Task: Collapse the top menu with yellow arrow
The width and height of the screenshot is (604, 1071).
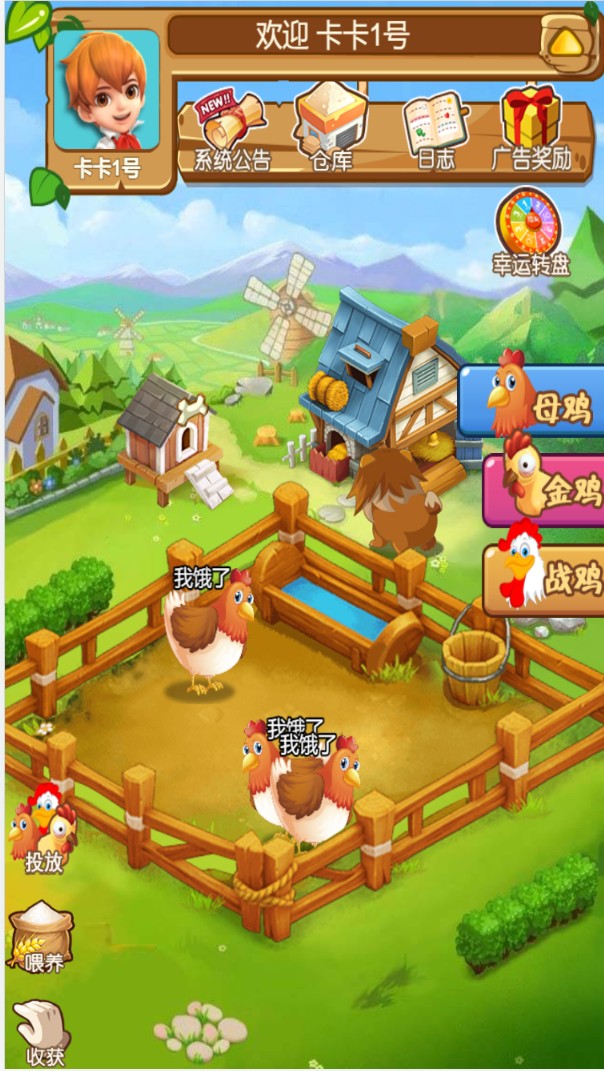Action: point(565,42)
